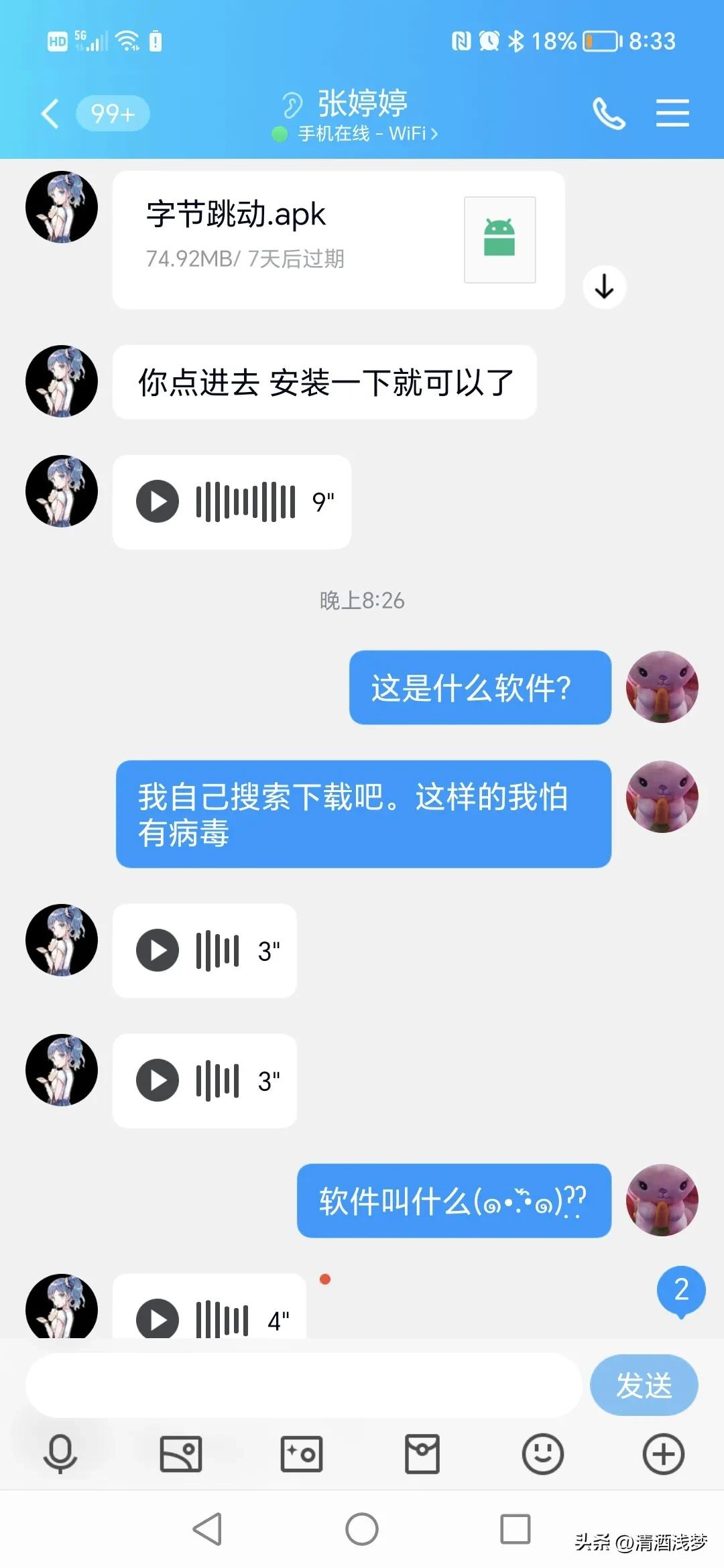The image size is (724, 1568).
Task: Open the chat settings hamburger menu
Action: tap(672, 113)
